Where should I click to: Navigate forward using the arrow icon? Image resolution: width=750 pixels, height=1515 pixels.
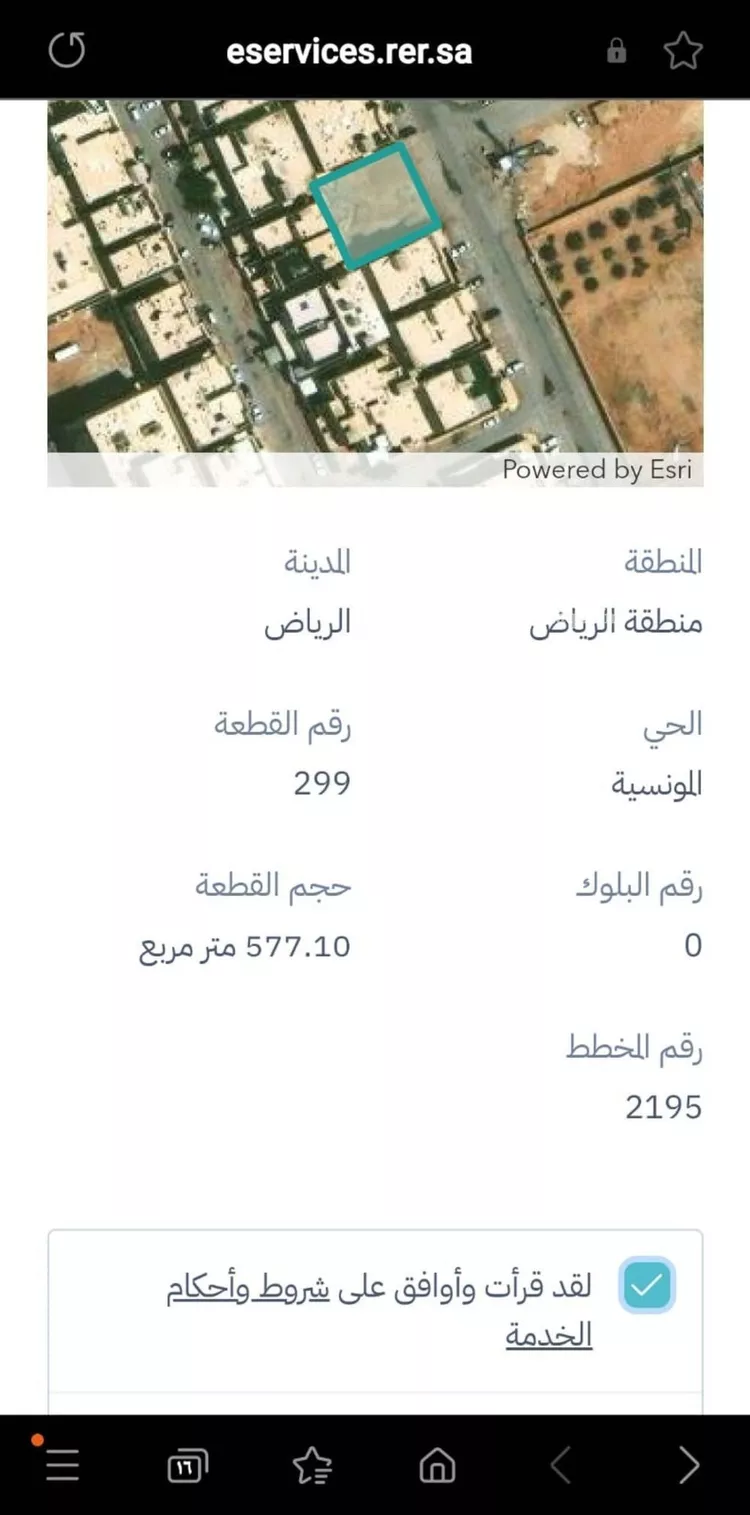pos(688,1464)
